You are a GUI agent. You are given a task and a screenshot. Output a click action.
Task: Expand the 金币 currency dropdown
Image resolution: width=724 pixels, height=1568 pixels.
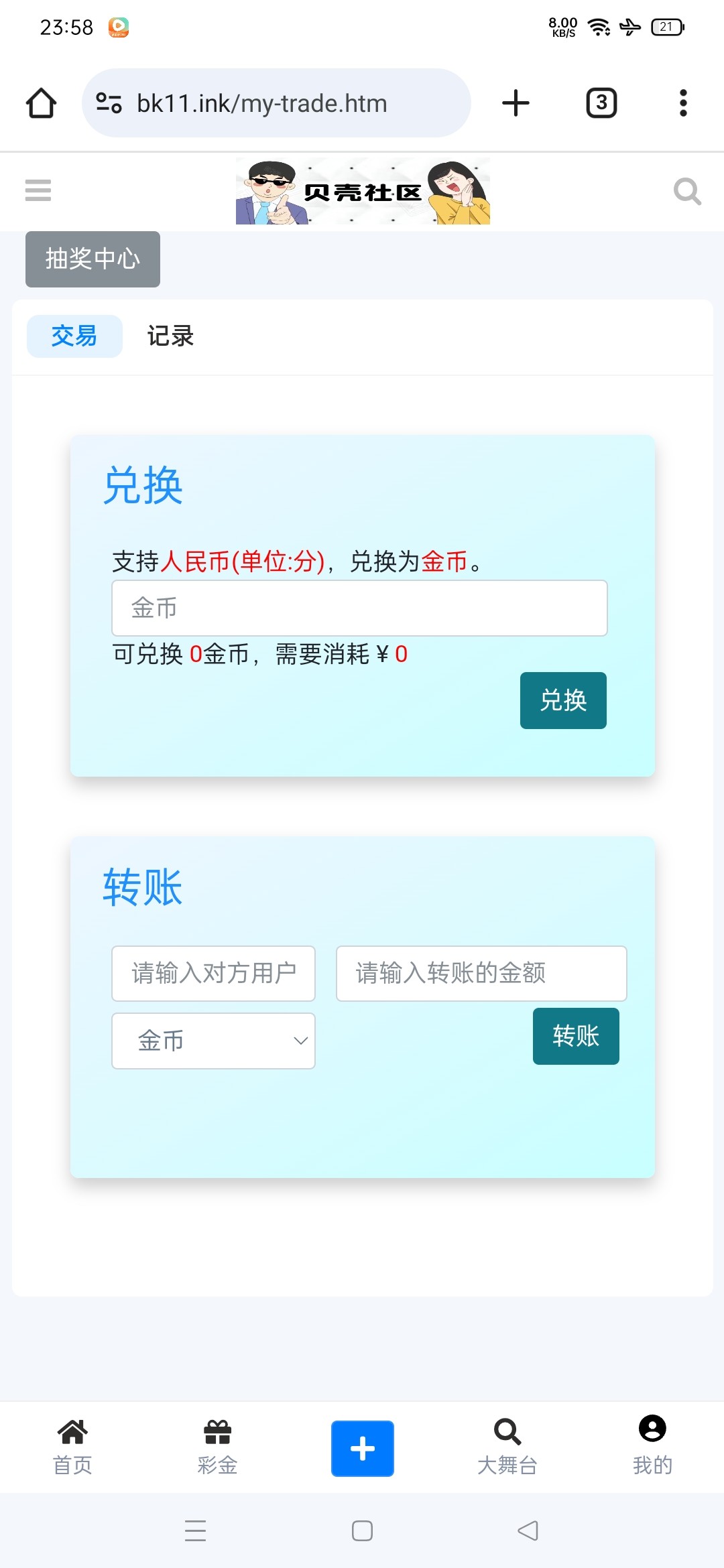[213, 1041]
